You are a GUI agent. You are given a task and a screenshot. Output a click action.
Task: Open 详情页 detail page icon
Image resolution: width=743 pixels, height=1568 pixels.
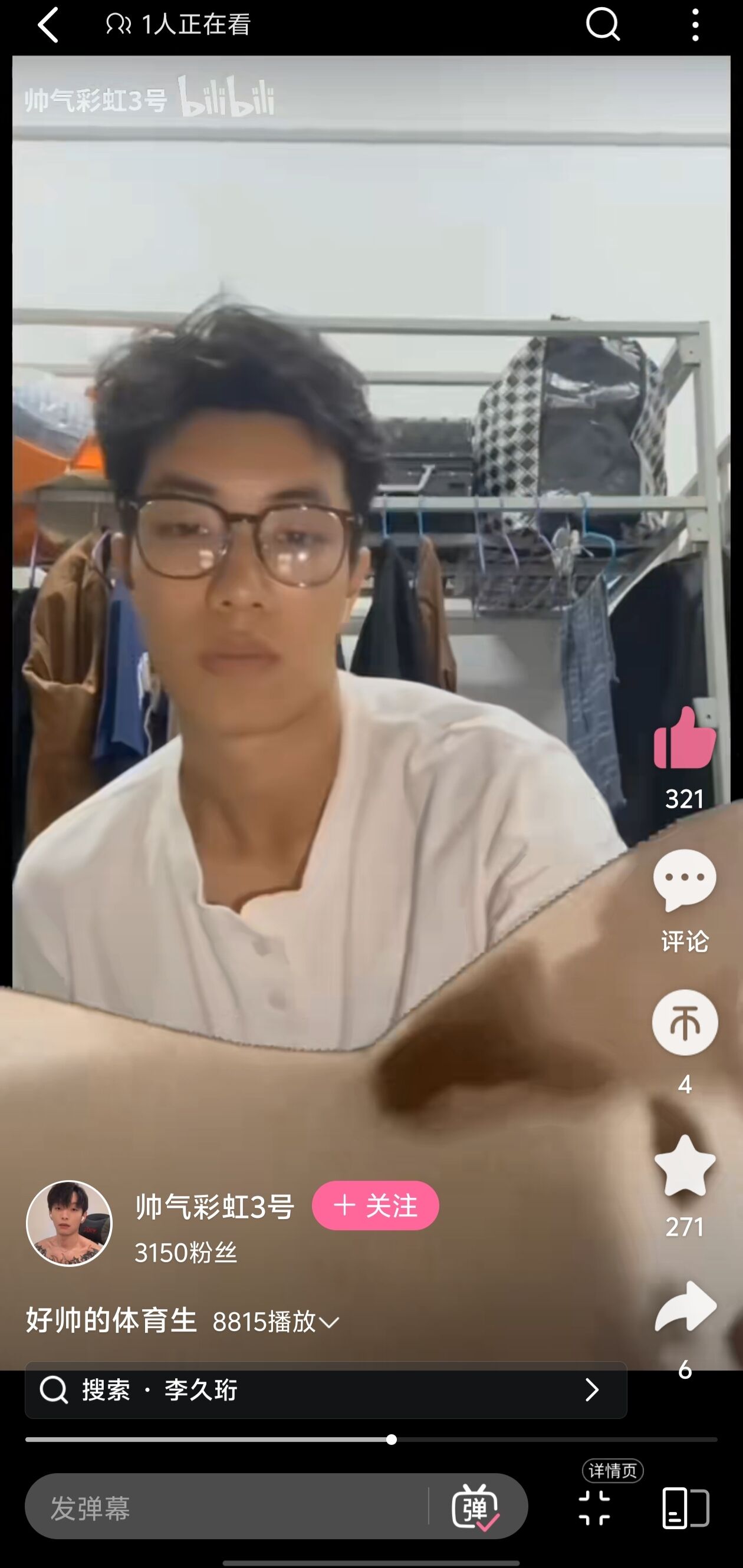(594, 1508)
